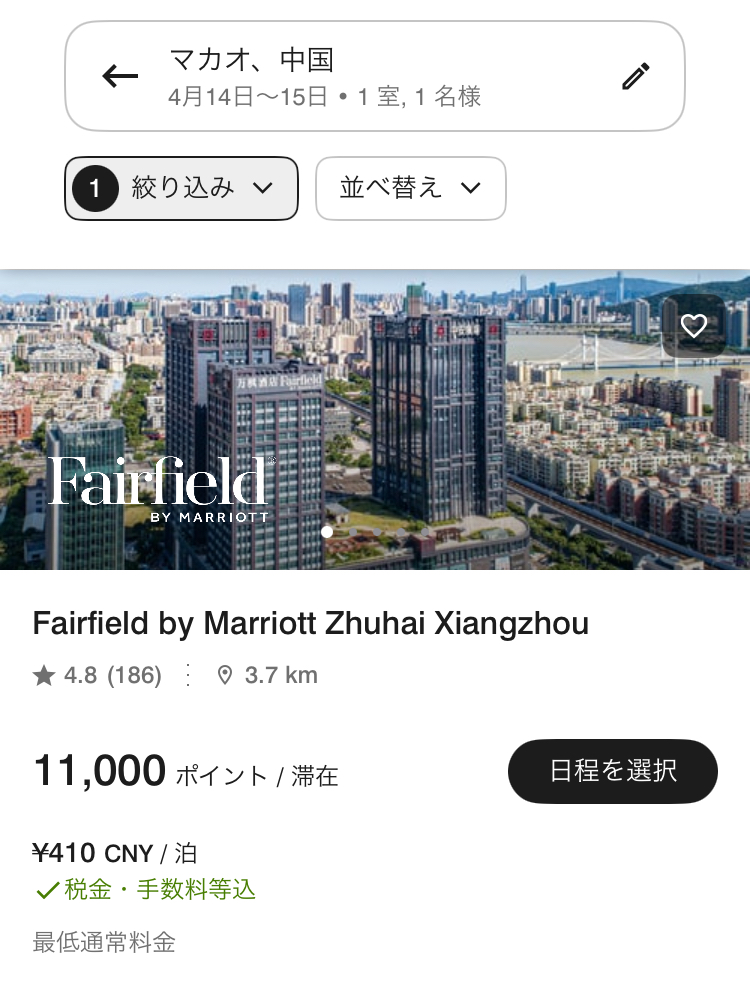750x990 pixels.
Task: Open the 絞り込み filter dropdown
Action: [x=182, y=188]
